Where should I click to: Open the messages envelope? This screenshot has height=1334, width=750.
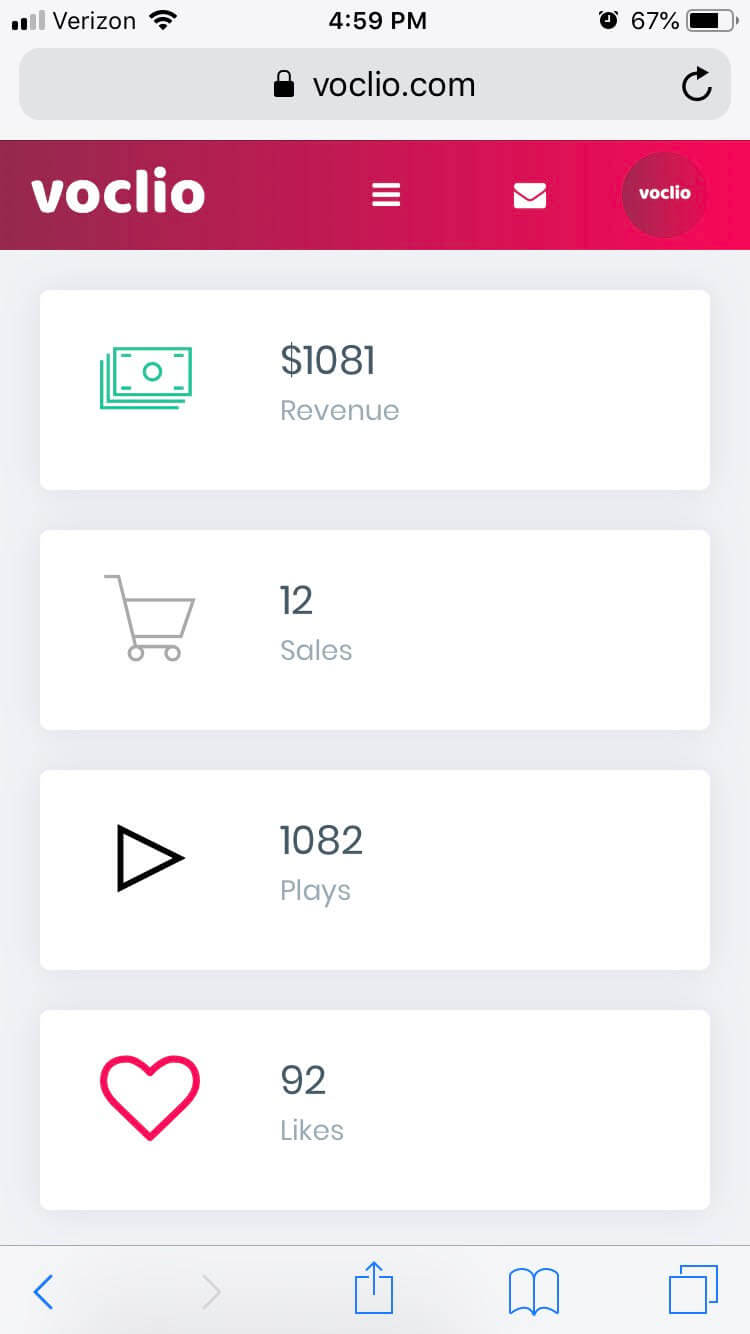point(530,195)
